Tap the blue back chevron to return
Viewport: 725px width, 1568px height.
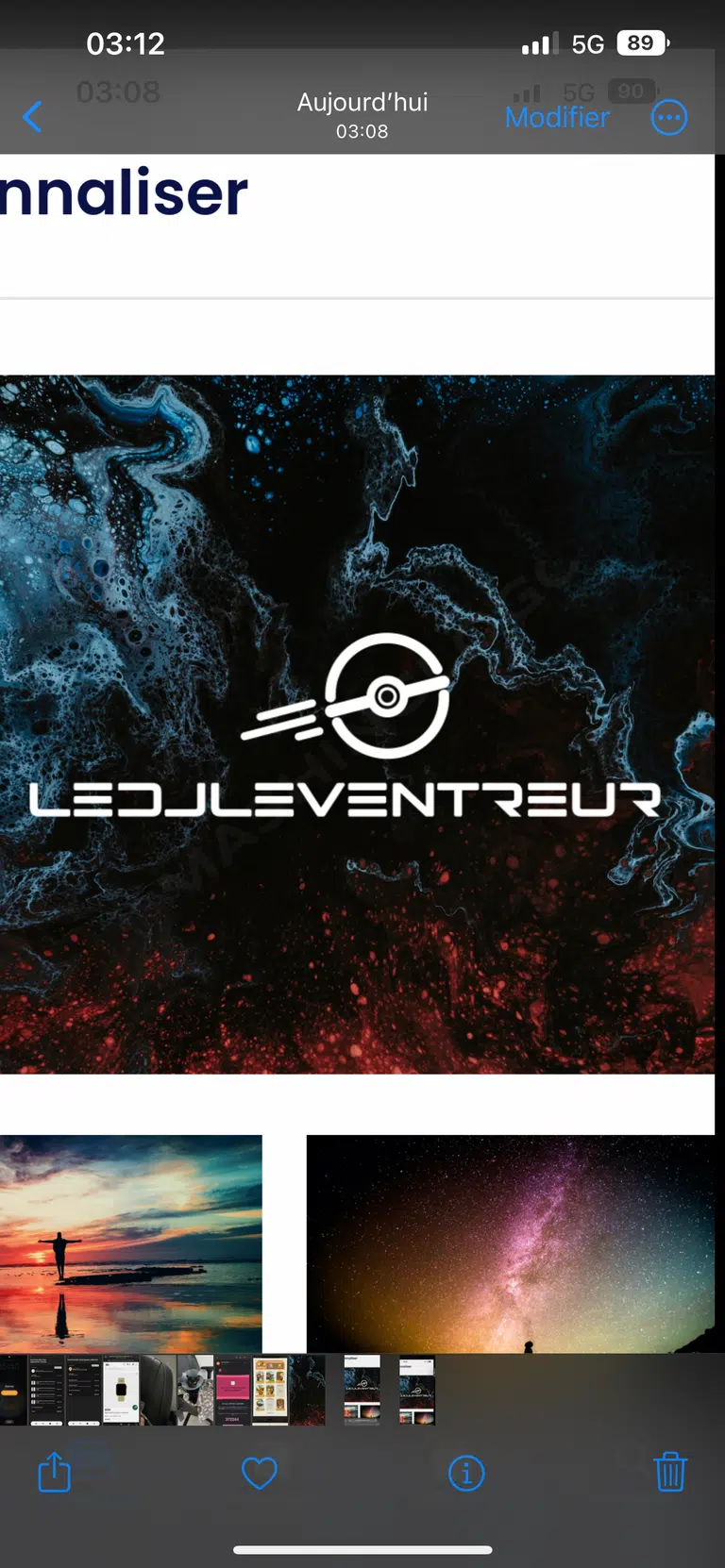tap(31, 117)
